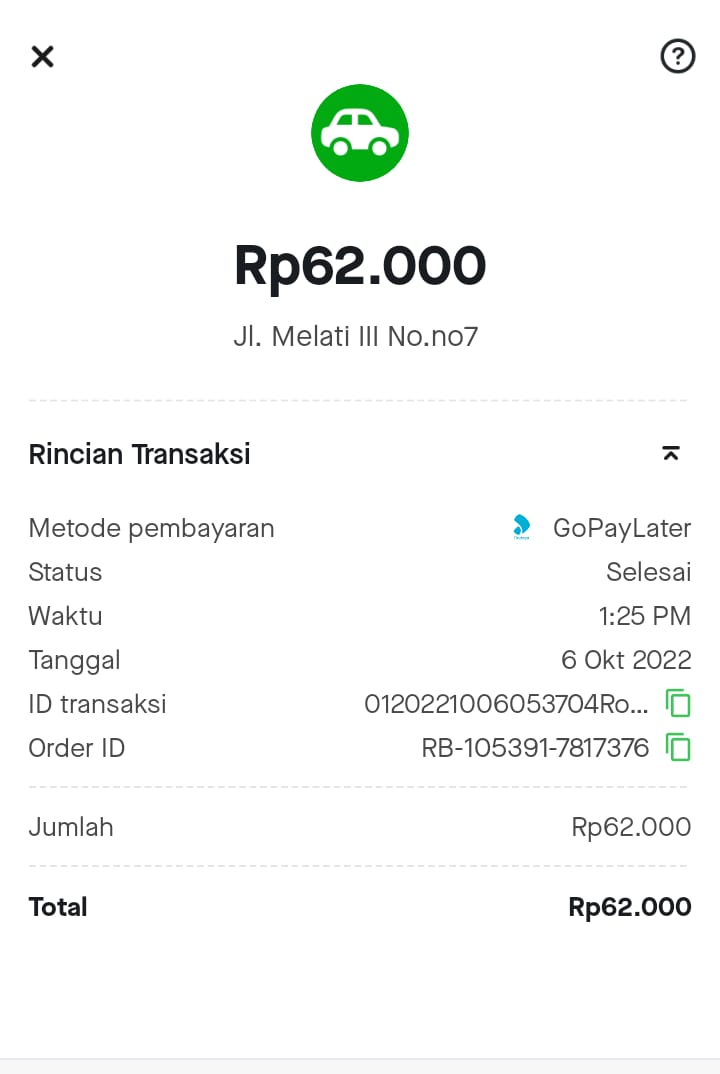Viewport: 720px width, 1074px height.
Task: Open the help question mark icon
Action: click(x=678, y=56)
